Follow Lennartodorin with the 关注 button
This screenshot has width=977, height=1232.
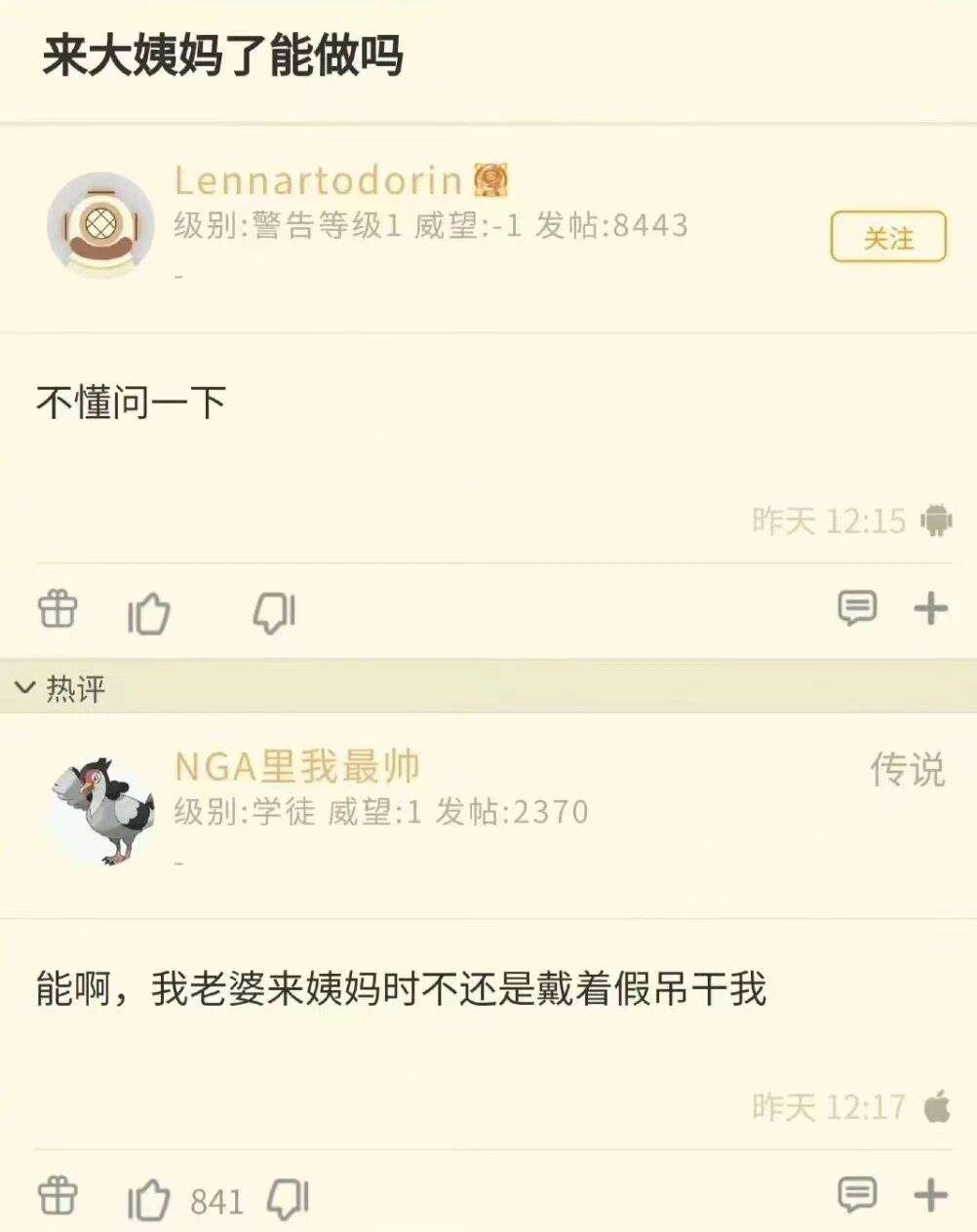click(x=887, y=237)
